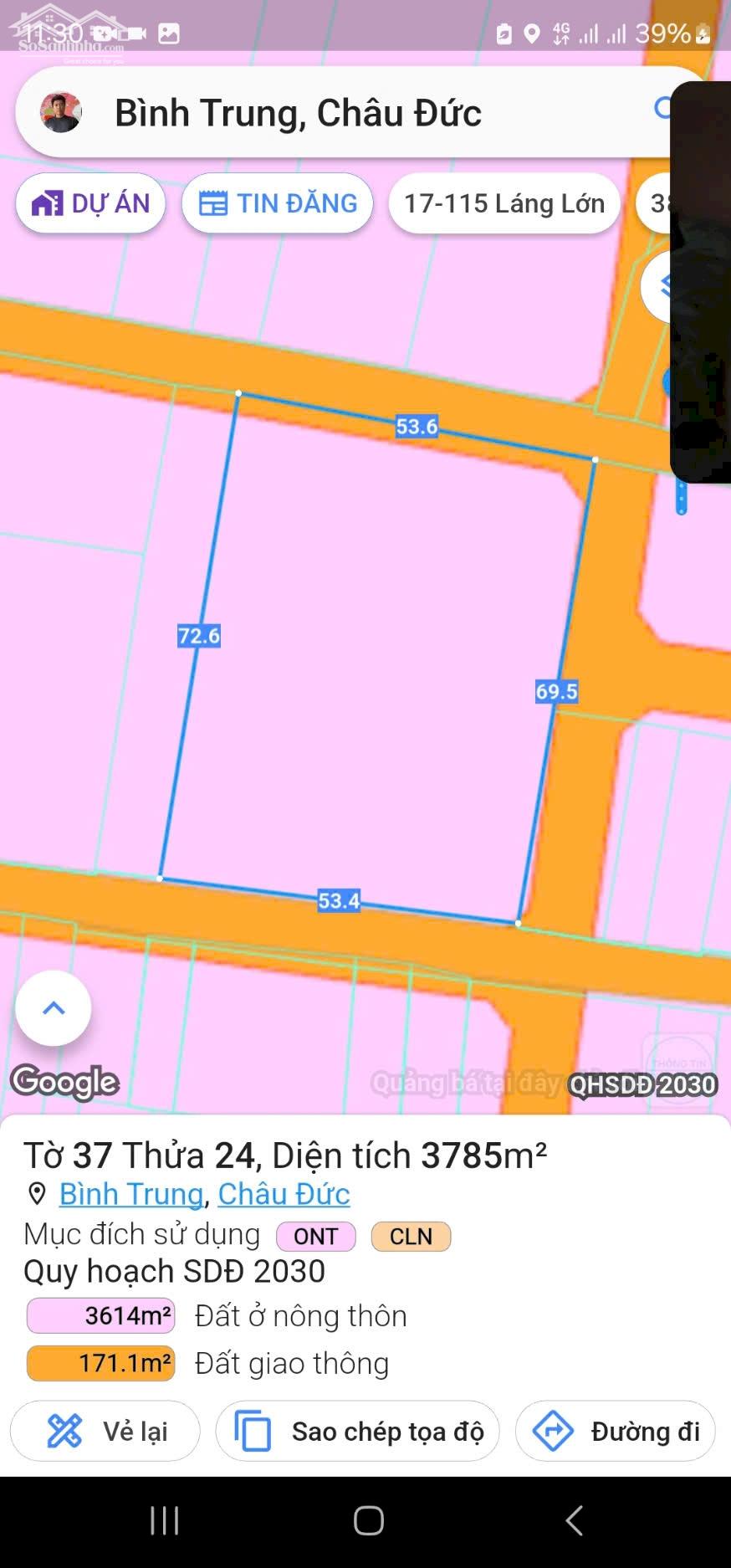This screenshot has width=731, height=1568.
Task: Choose the 17-115 Láng Lớn chip
Action: (504, 203)
